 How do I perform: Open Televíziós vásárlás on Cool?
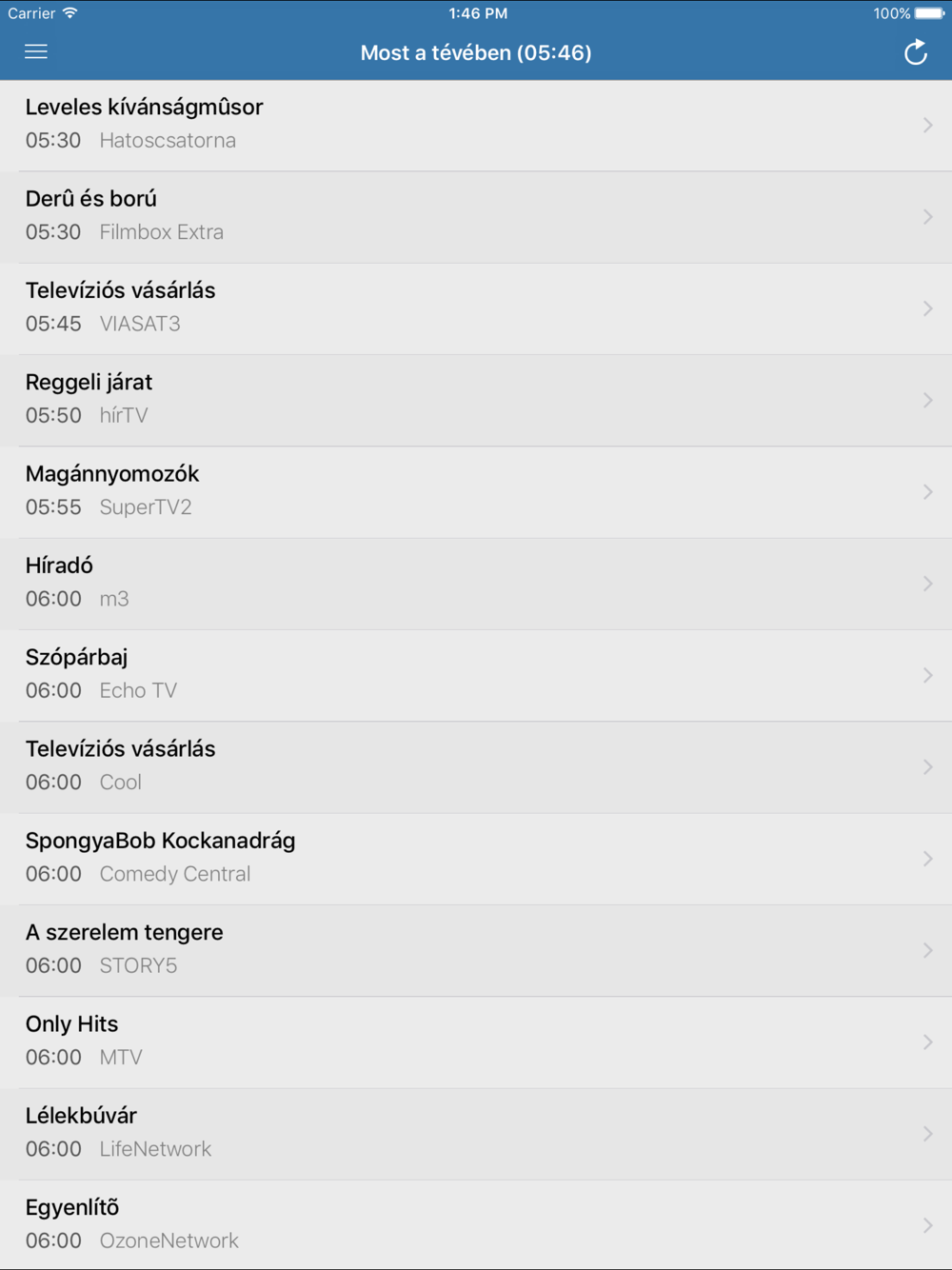(x=476, y=767)
